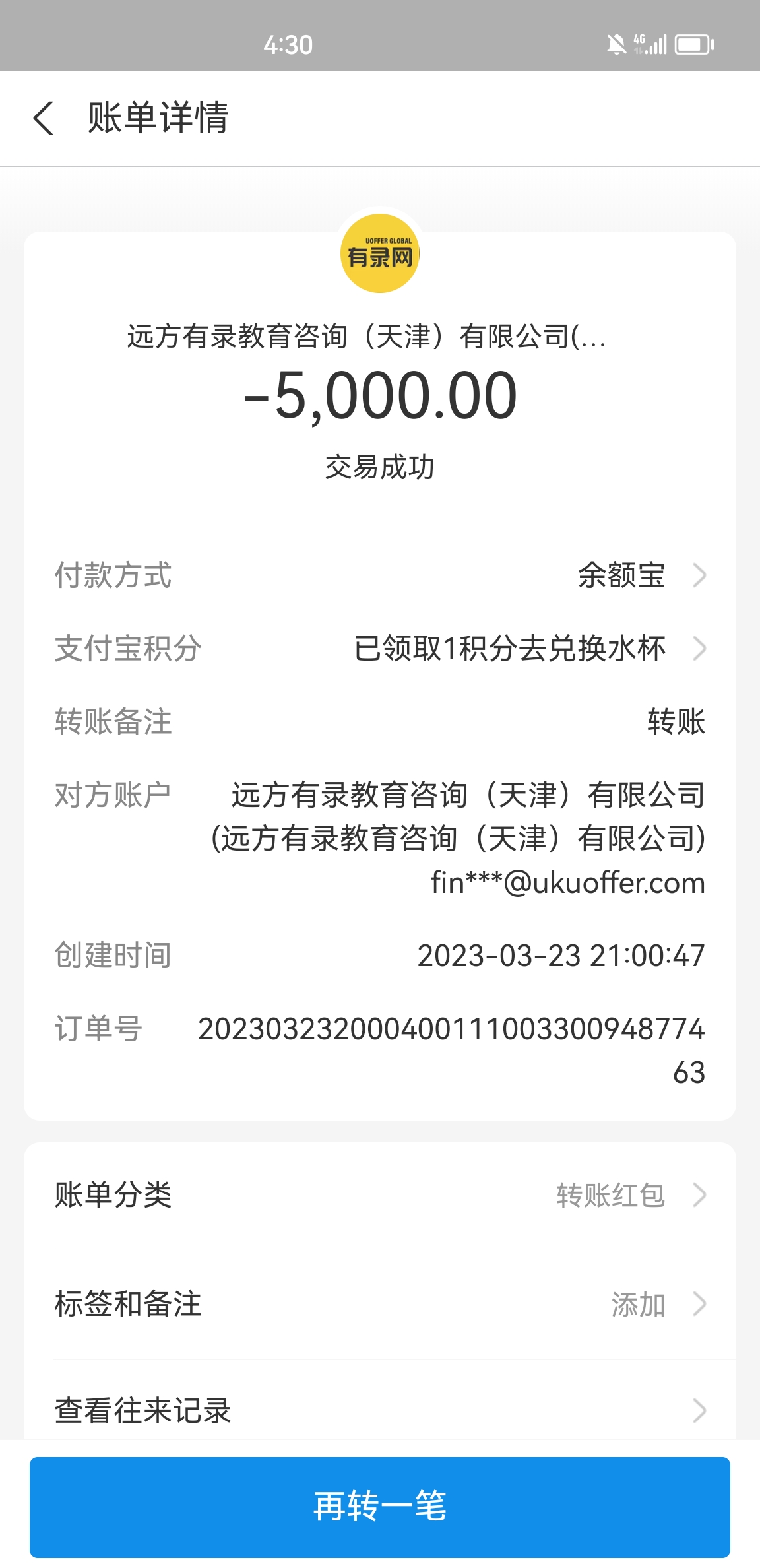Tap the 再转一笔 button
Image resolution: width=760 pixels, height=1568 pixels.
(380, 1507)
